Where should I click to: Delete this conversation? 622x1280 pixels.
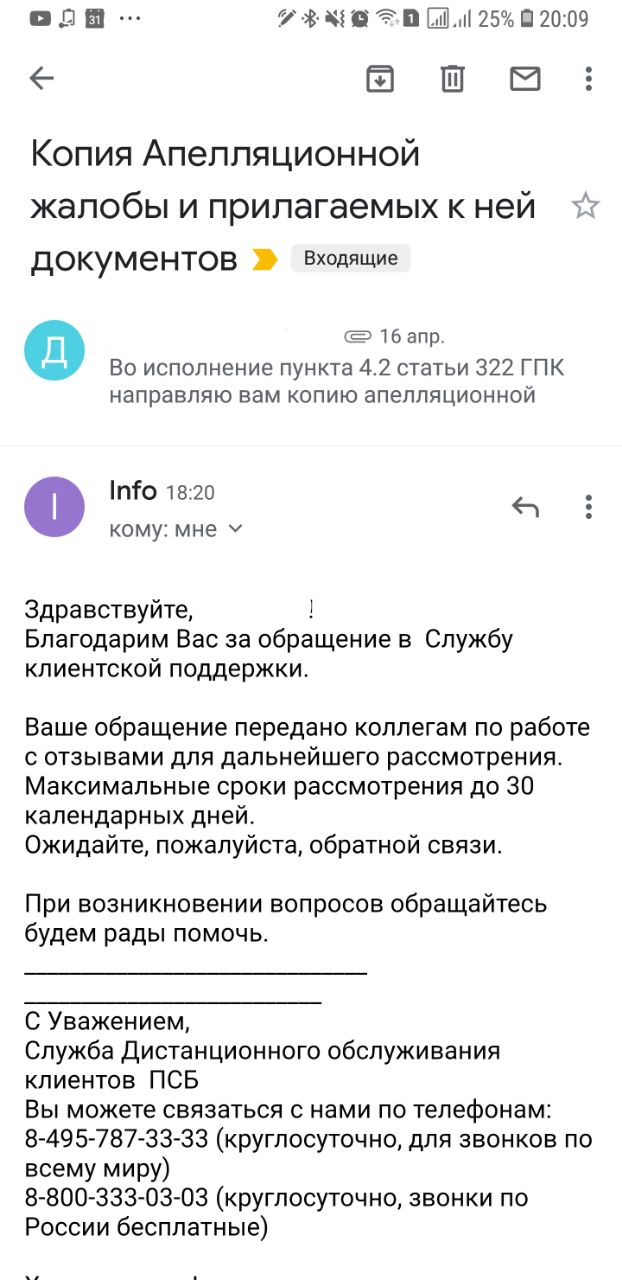coord(453,79)
